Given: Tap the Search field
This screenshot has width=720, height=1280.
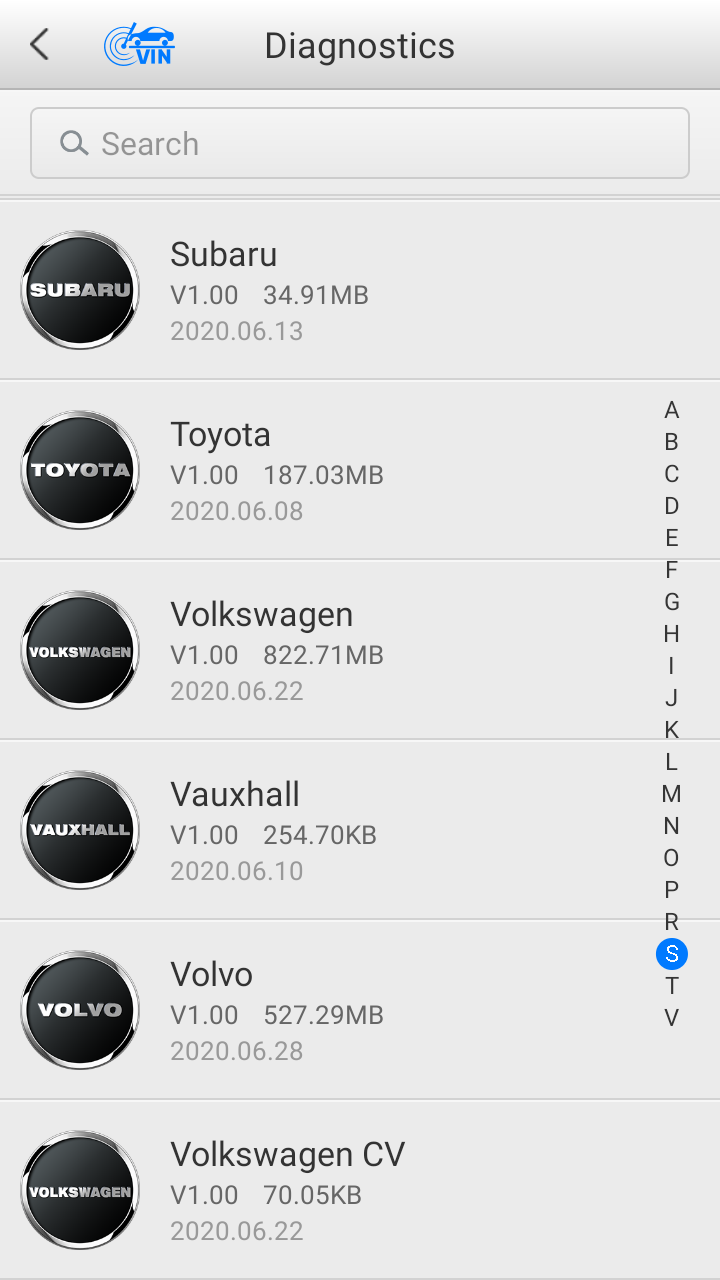Looking at the screenshot, I should (360, 143).
